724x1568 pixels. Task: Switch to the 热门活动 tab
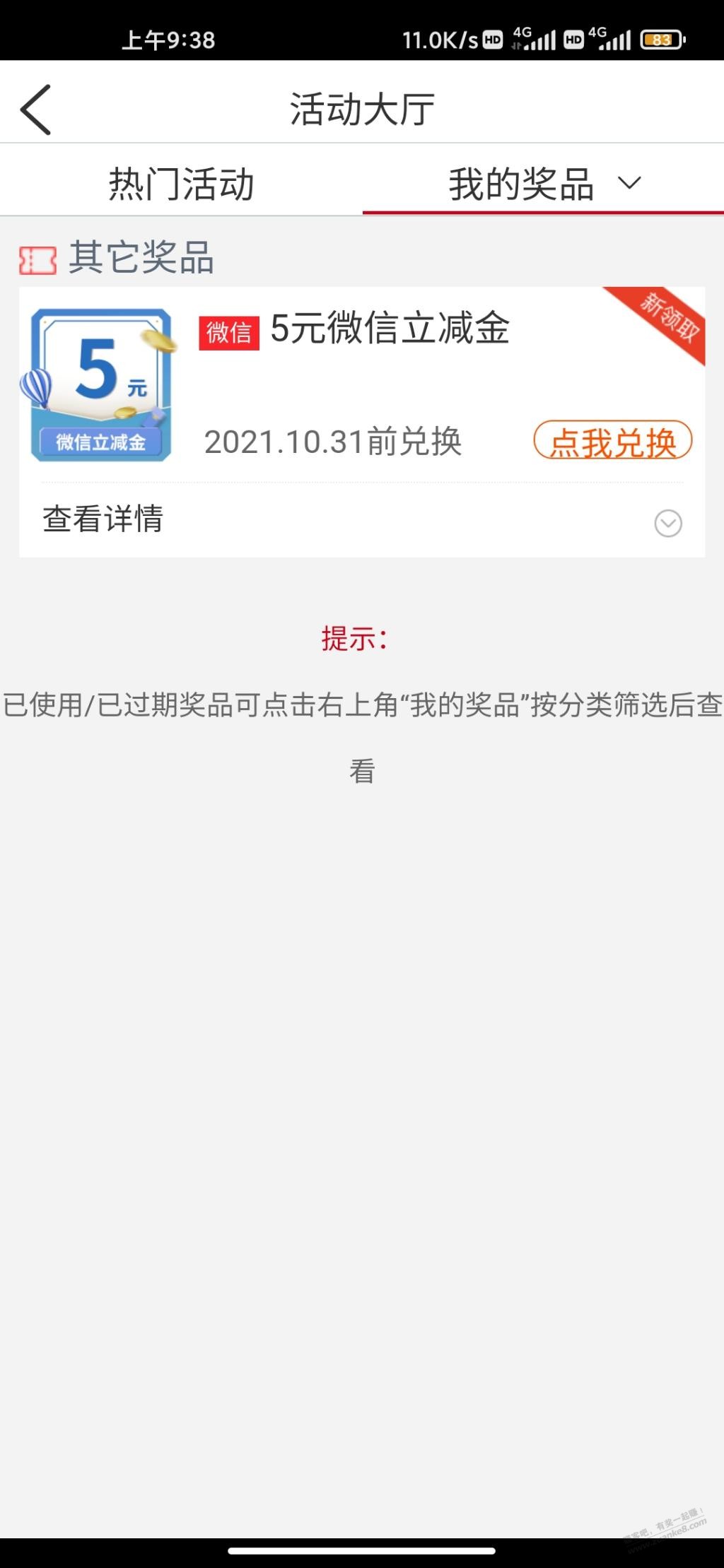(x=181, y=184)
